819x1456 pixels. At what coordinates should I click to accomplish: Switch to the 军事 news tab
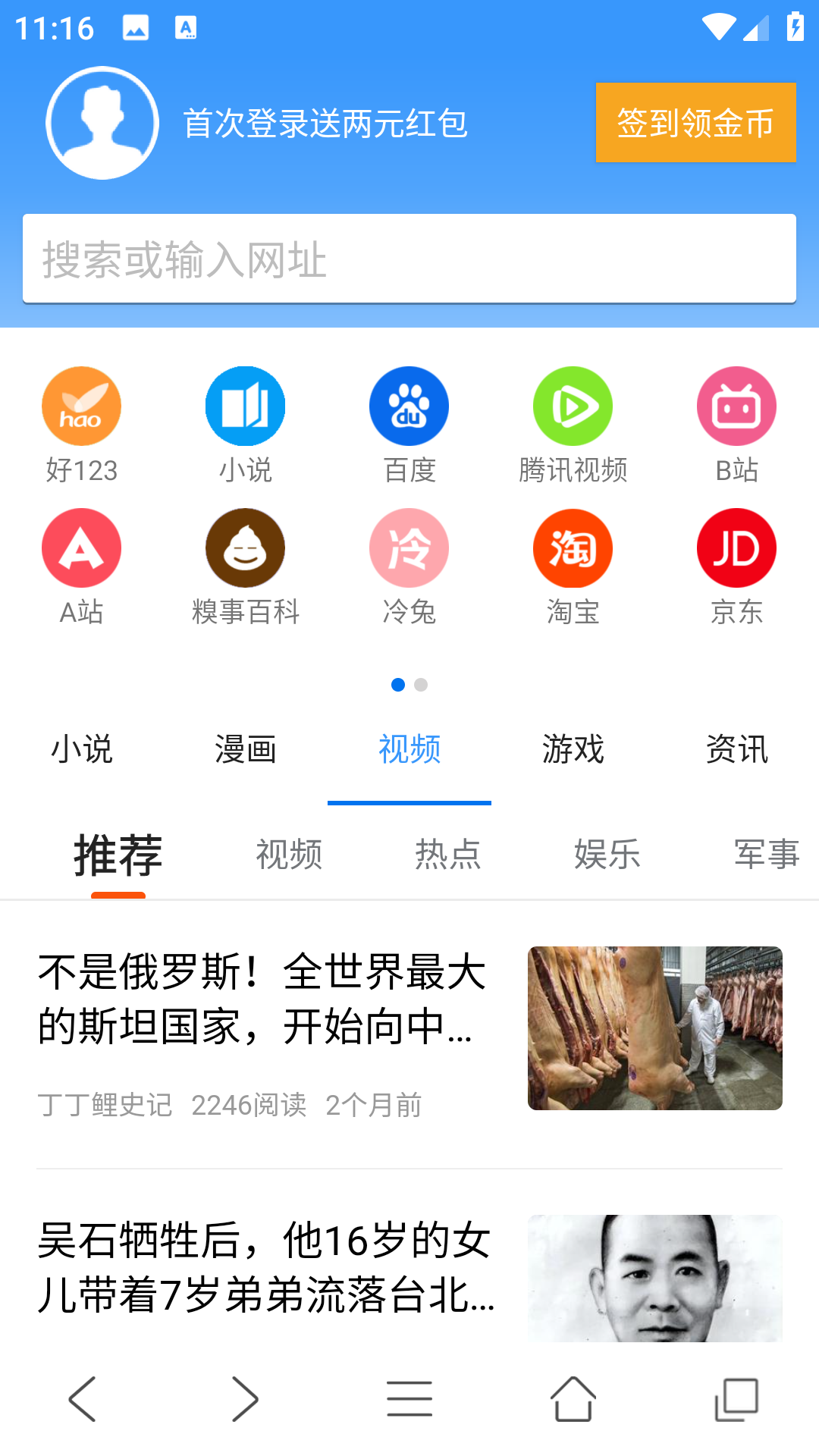click(766, 855)
